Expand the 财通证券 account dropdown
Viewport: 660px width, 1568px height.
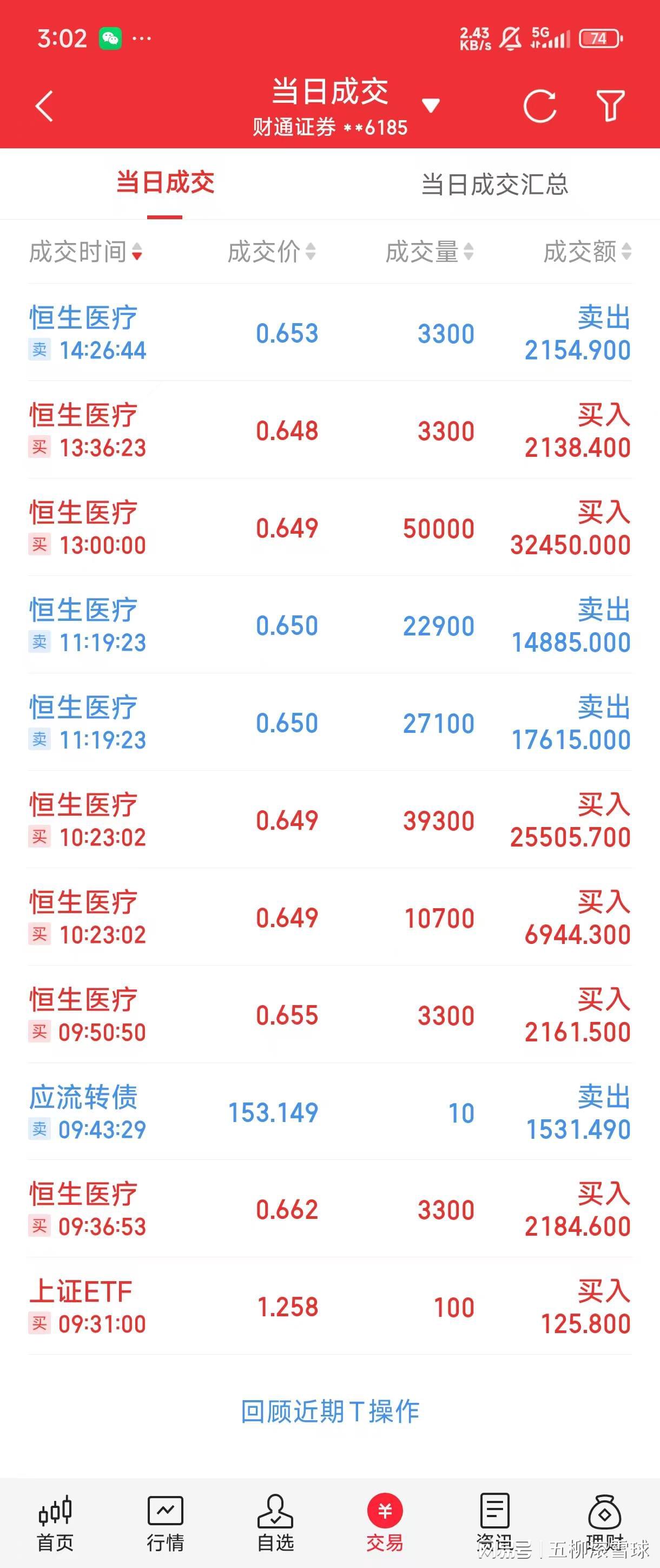tap(431, 106)
